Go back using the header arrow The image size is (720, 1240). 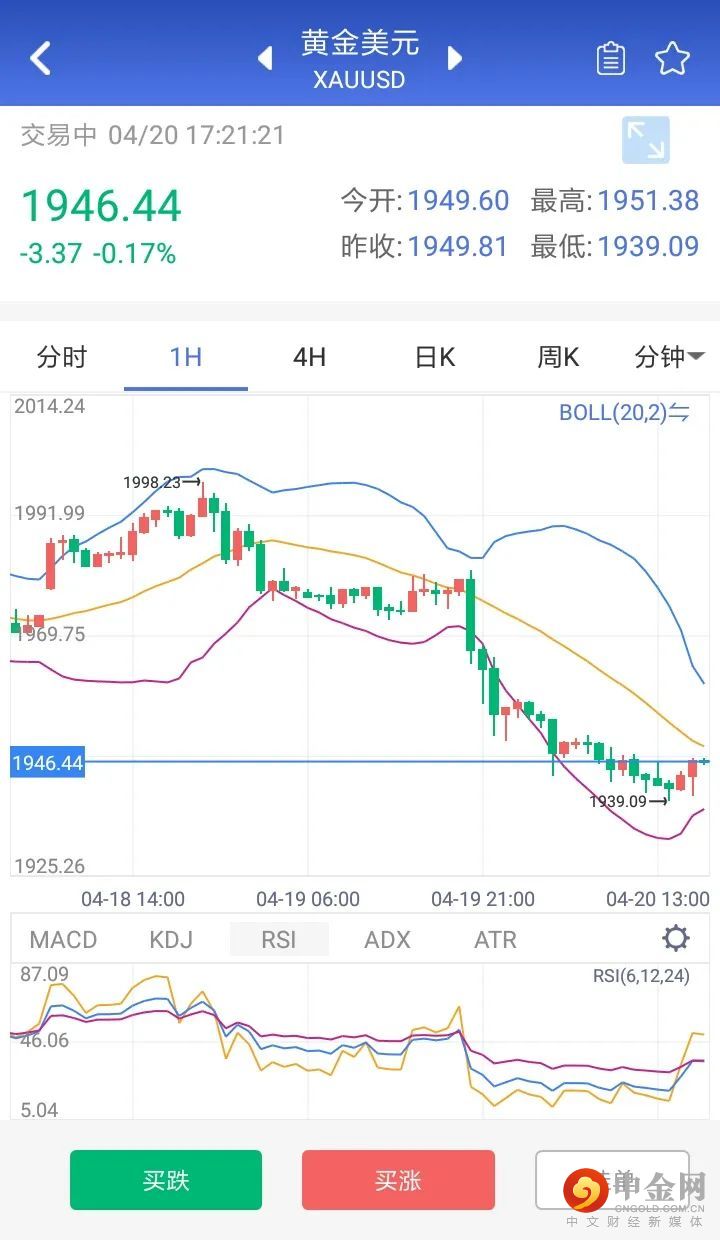(x=40, y=58)
